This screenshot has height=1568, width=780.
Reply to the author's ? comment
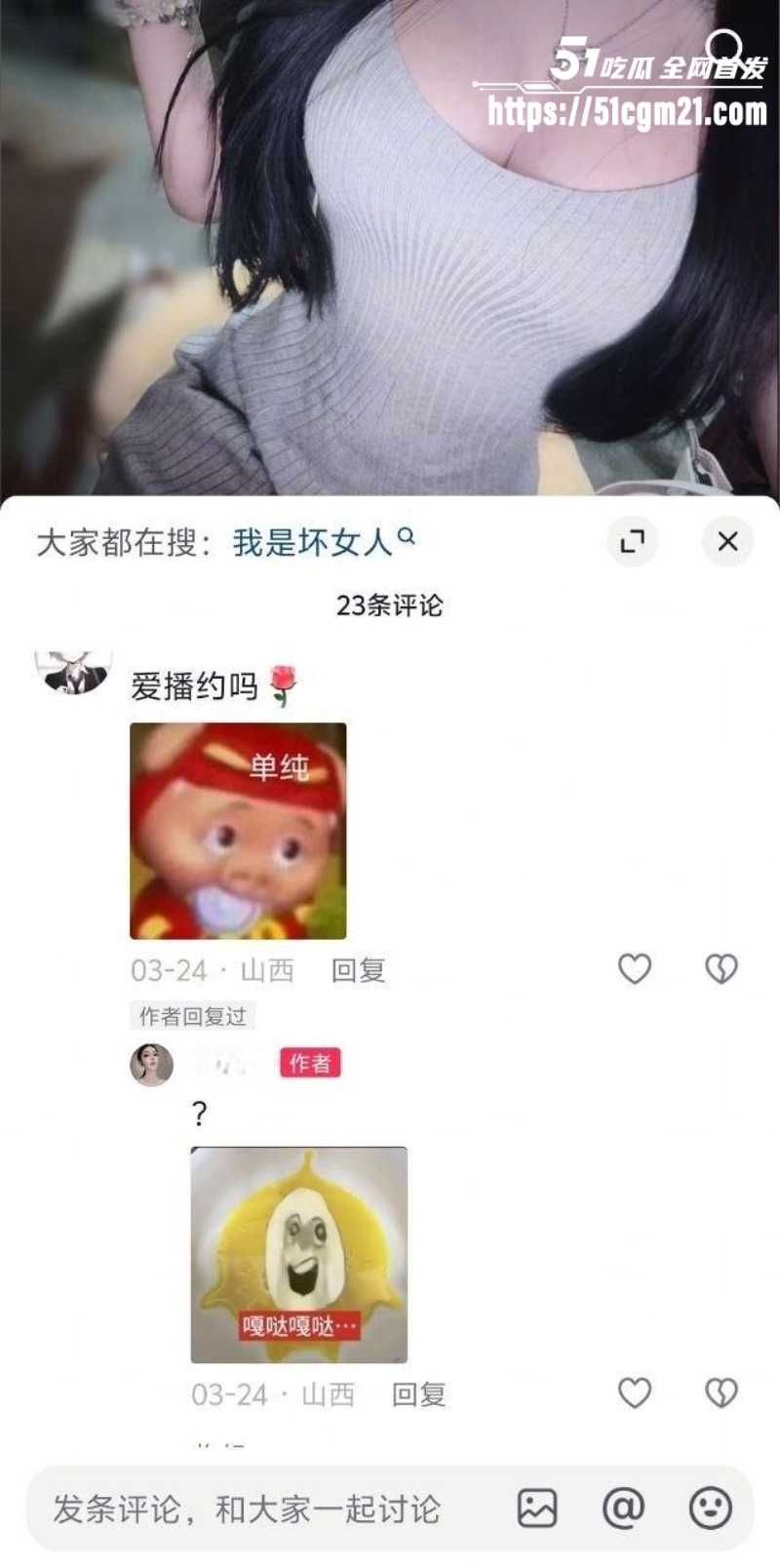coord(419,1394)
